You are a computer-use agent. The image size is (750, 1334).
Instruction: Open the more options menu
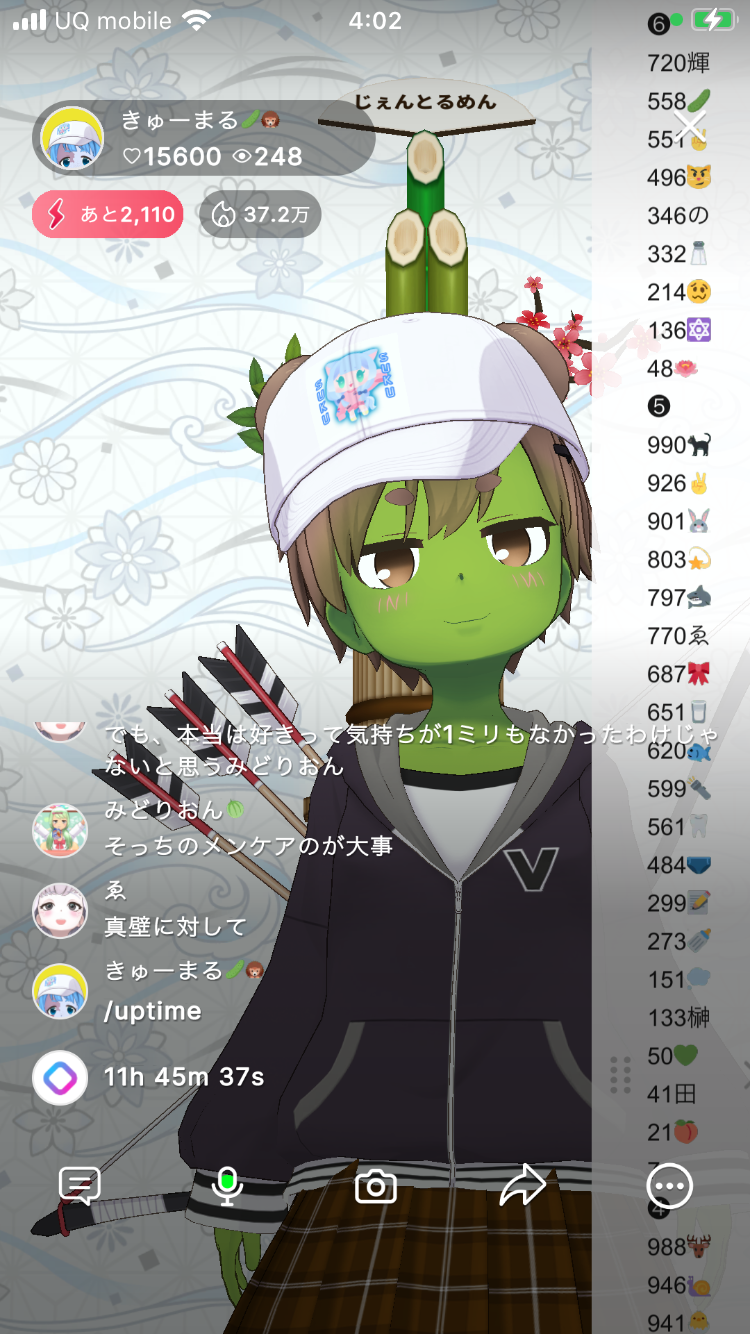pyautogui.click(x=669, y=1186)
